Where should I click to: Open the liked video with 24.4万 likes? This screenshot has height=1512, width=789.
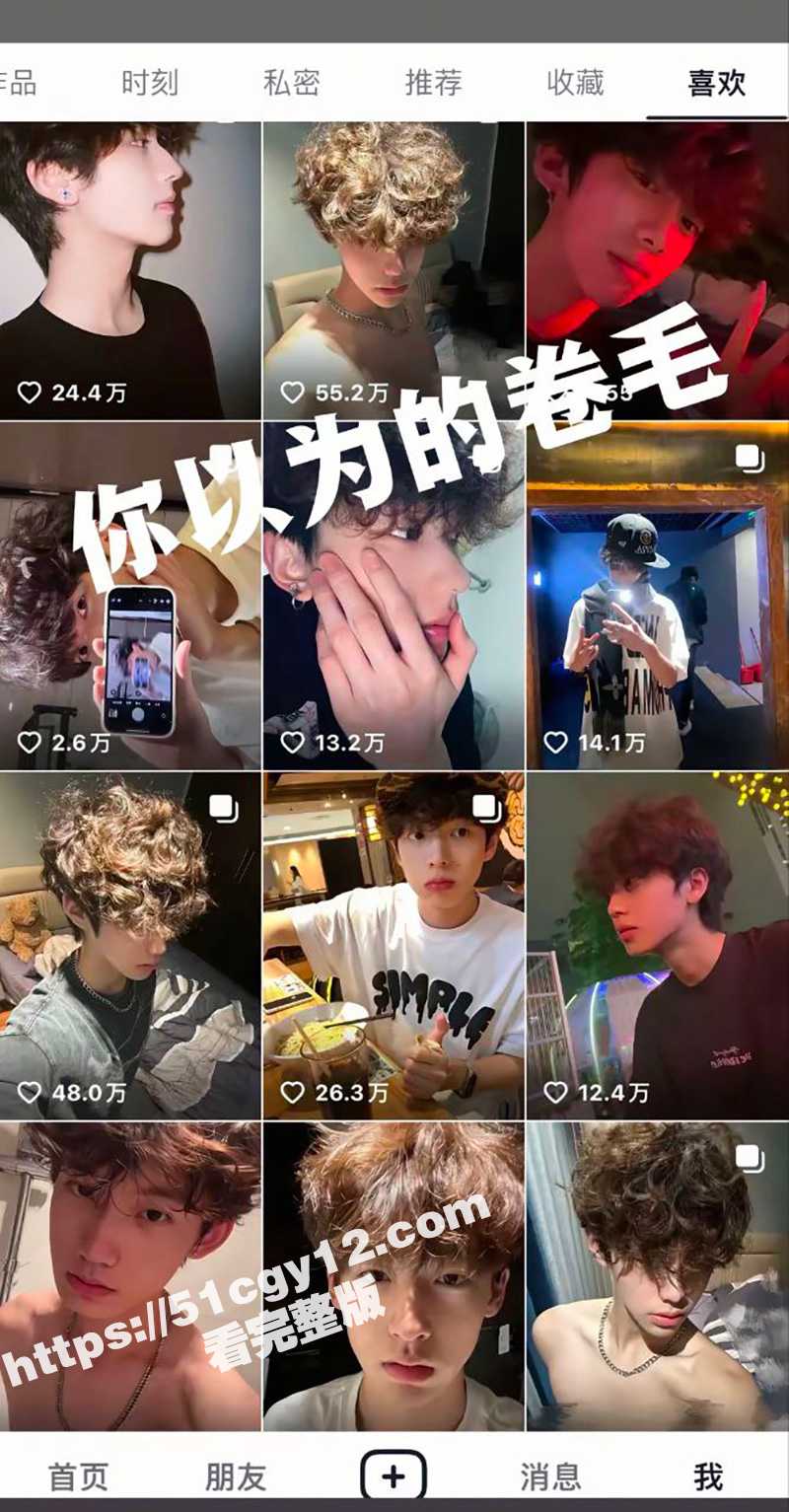129,270
